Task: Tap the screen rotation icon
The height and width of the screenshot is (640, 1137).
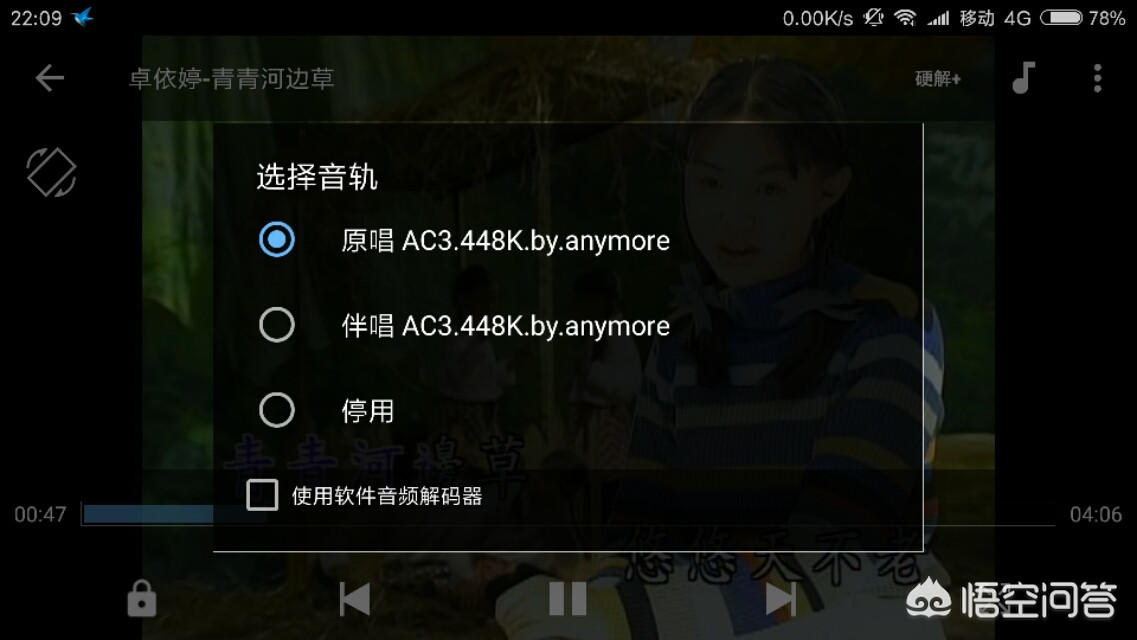Action: point(51,172)
